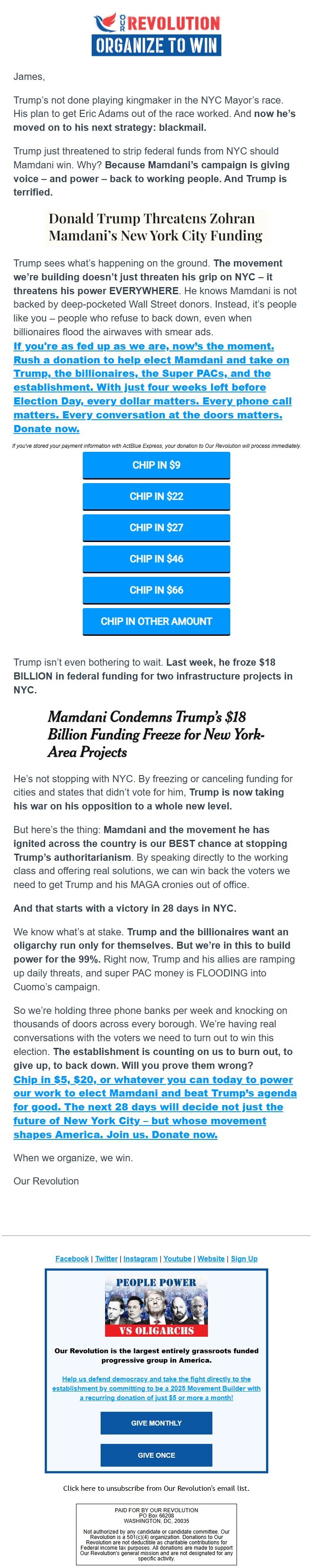Viewport: 313px width, 1568px height.
Task: Tap the GIVE MONTHLY button
Action: tap(156, 1422)
